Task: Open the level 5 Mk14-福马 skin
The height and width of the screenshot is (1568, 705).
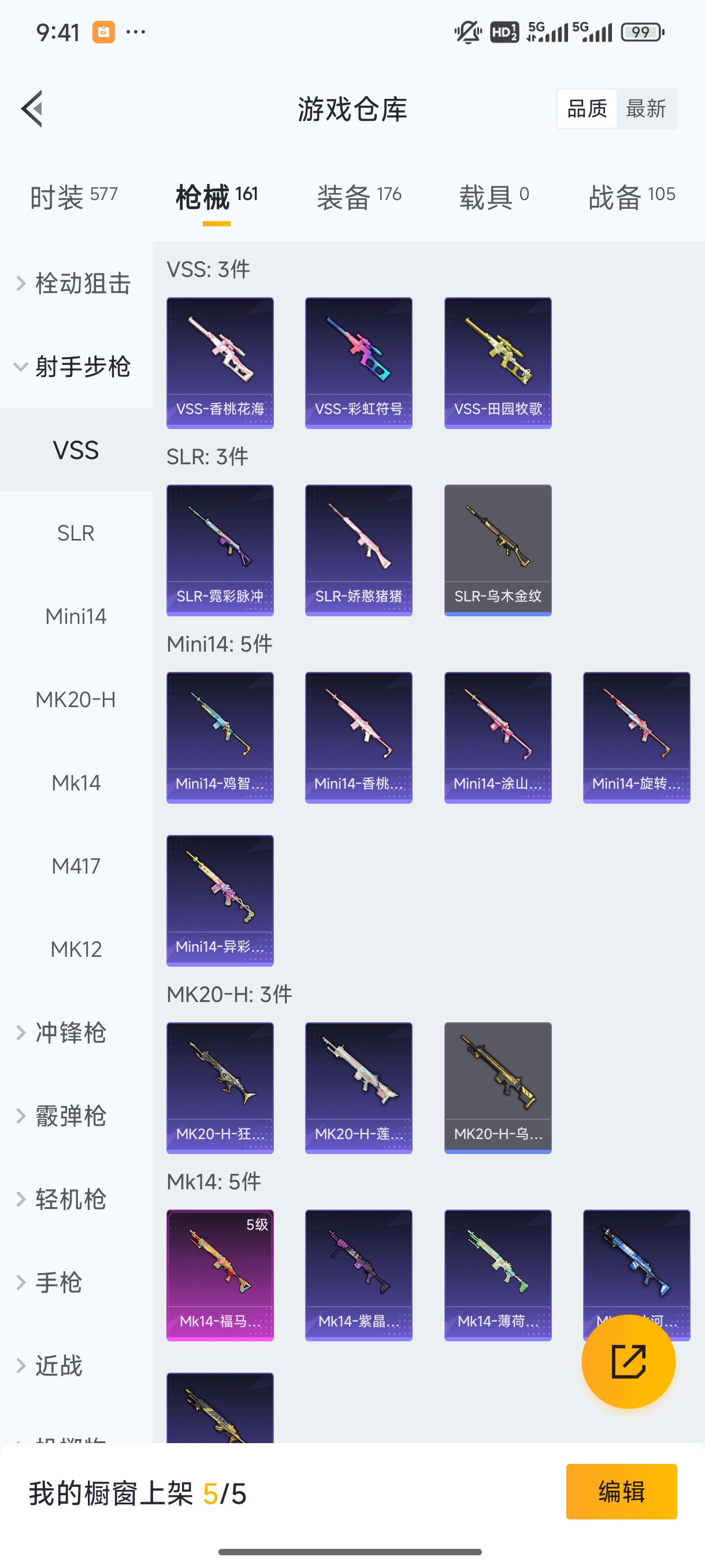Action: pyautogui.click(x=220, y=1275)
